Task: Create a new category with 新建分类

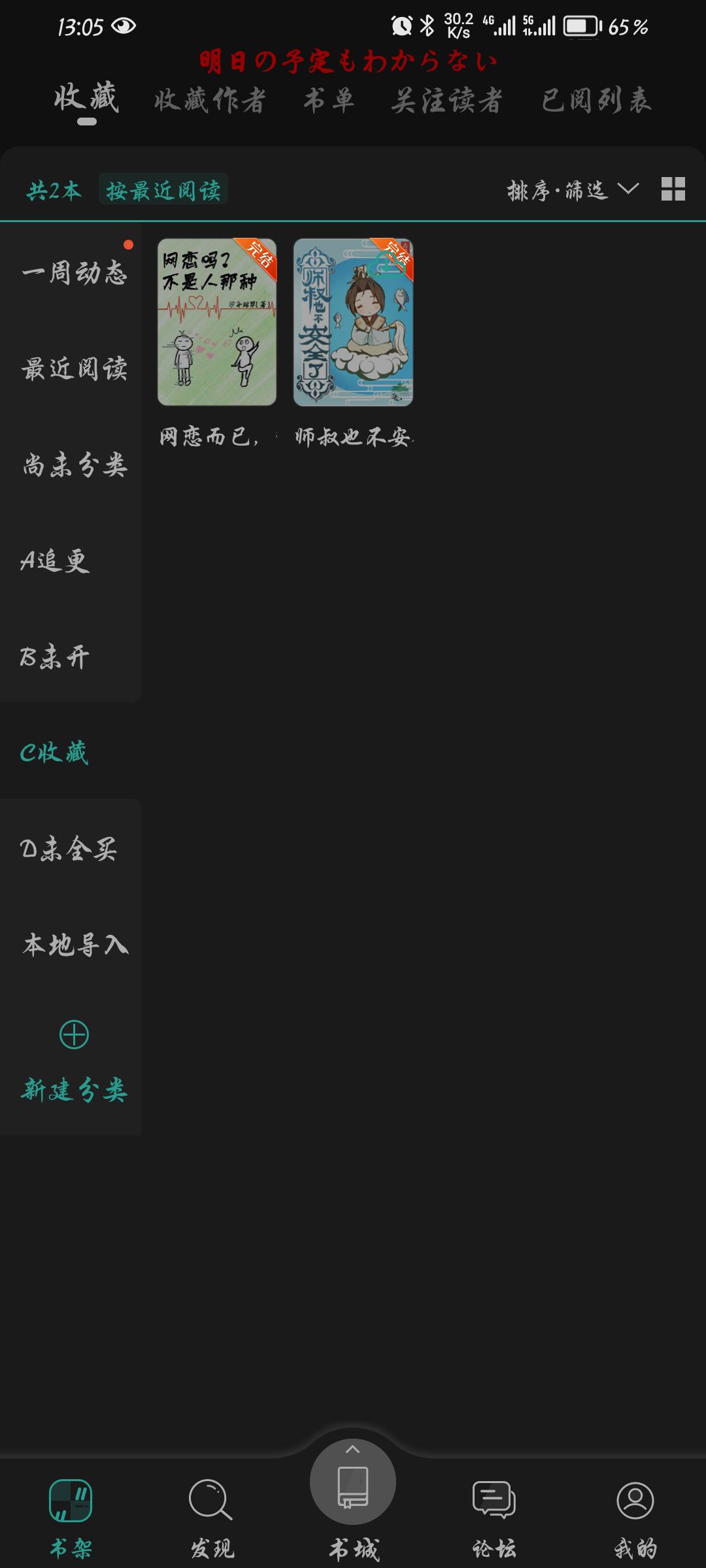Action: click(x=74, y=1060)
